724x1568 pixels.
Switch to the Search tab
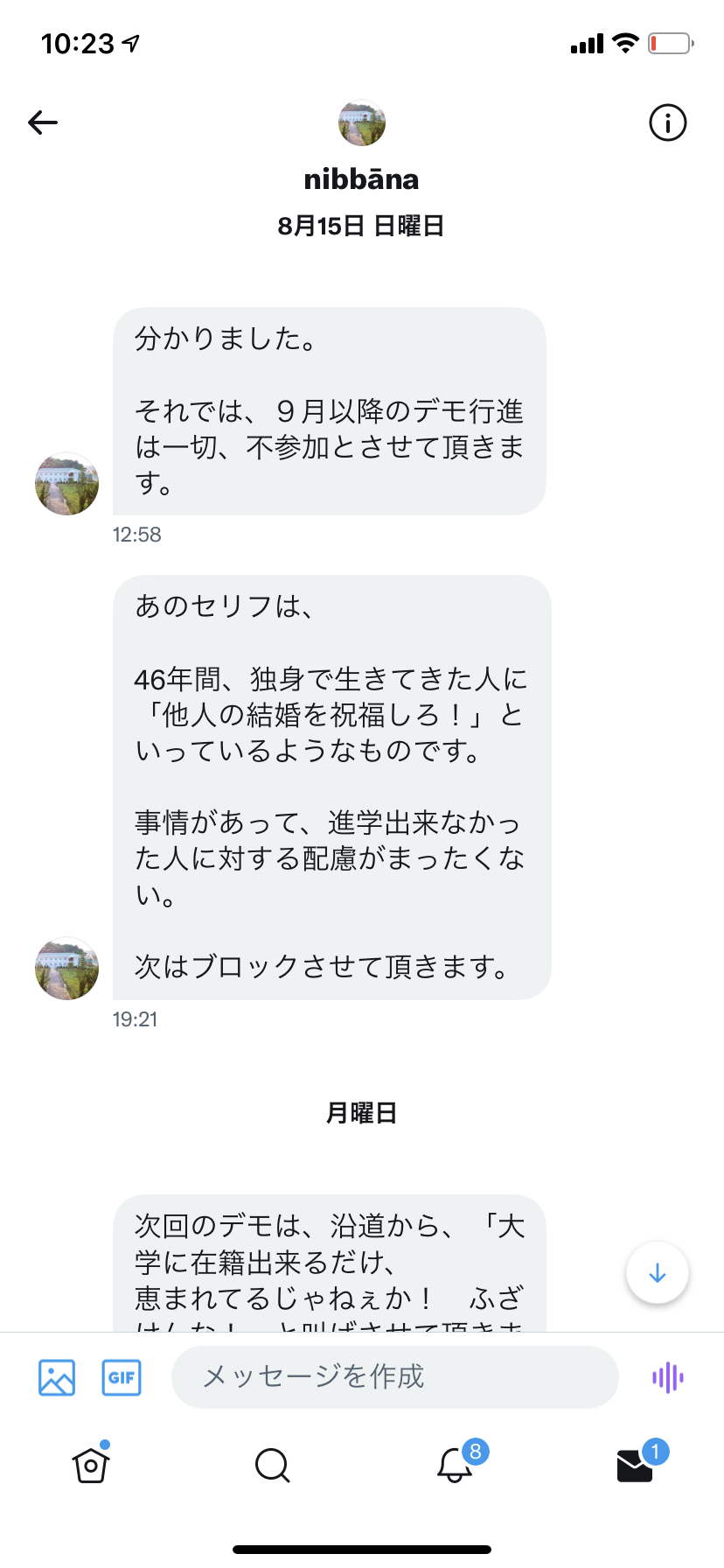[272, 1465]
